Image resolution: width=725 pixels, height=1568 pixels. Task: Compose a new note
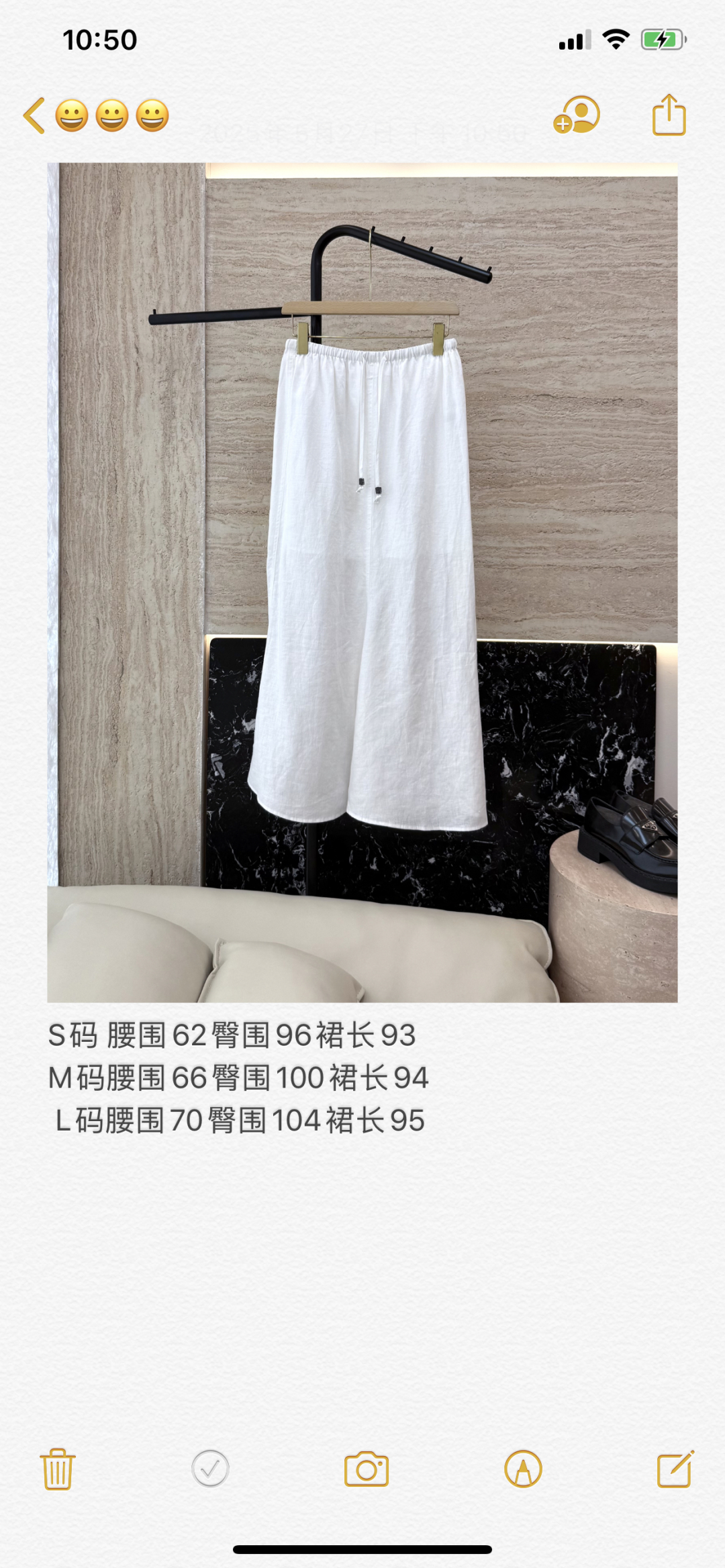tap(675, 1469)
